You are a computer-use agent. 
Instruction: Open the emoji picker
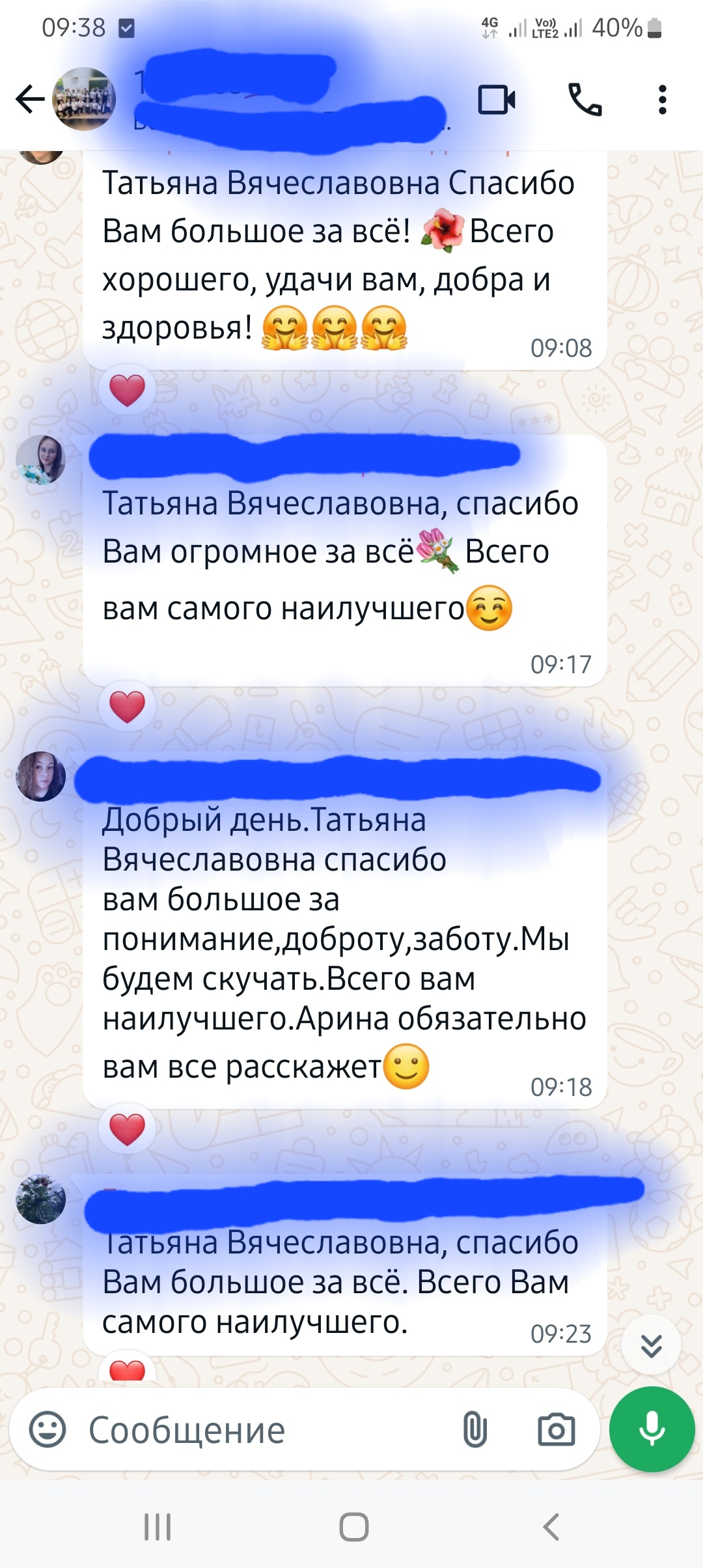coord(48,1430)
